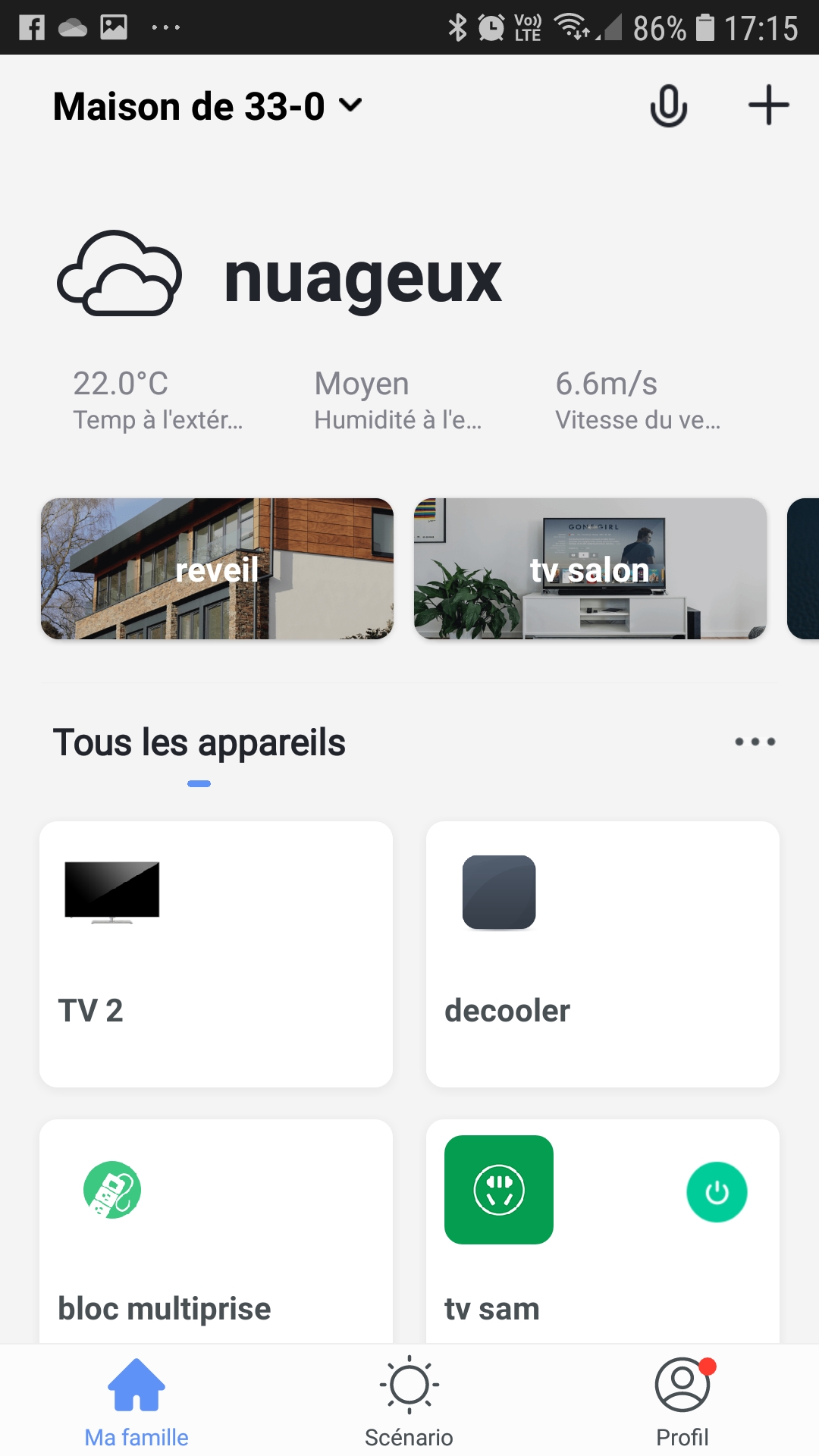Select the Tous les appareils tab
The width and height of the screenshot is (819, 1456).
click(x=199, y=743)
